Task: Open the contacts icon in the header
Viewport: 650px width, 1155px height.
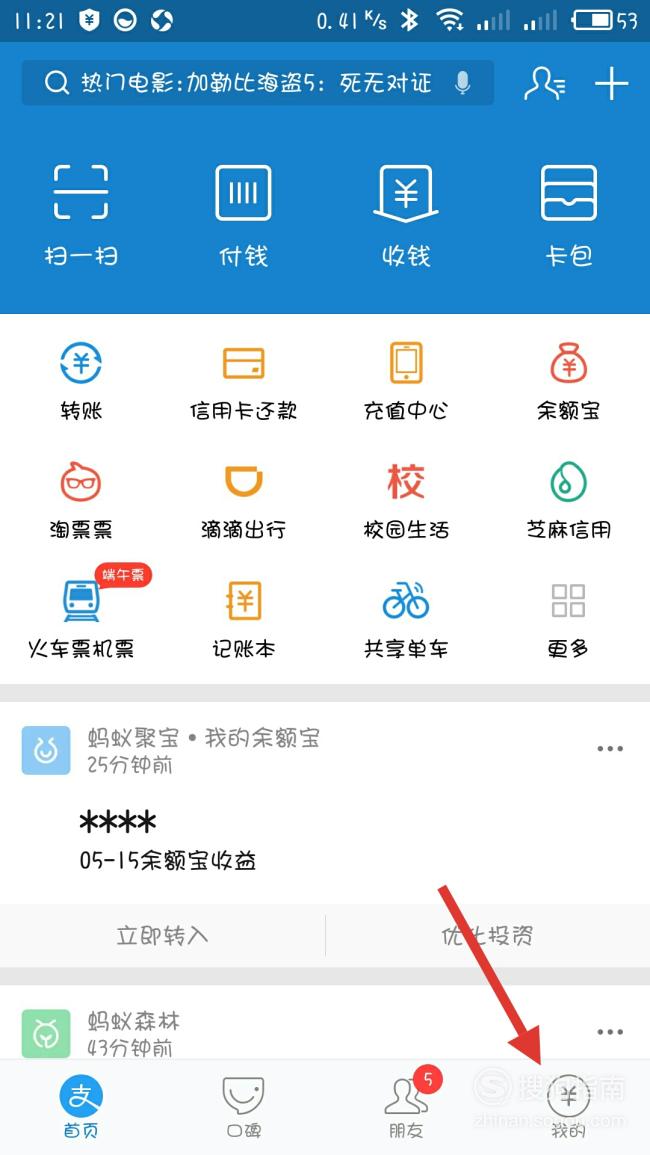Action: coord(545,84)
